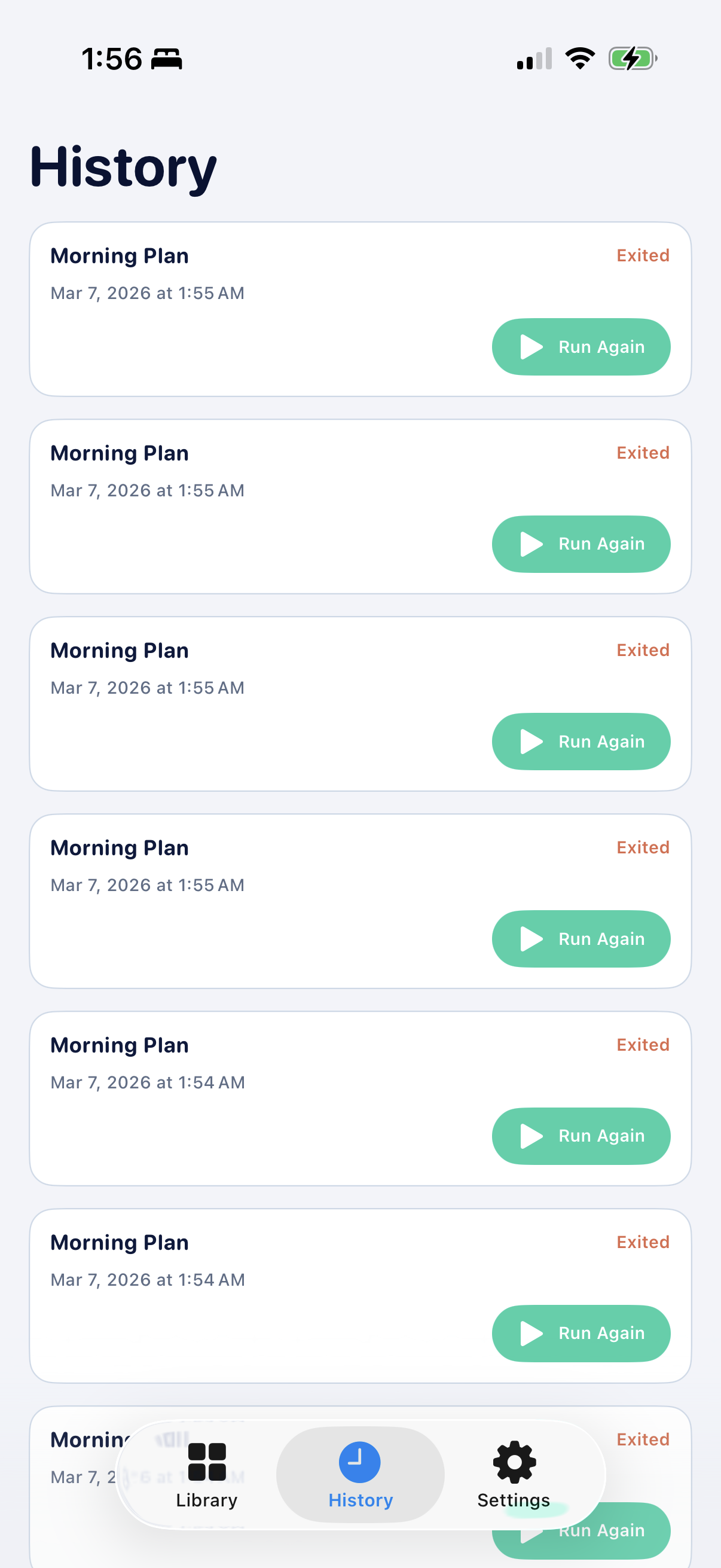Select the Library grid icon in tab bar
This screenshot has height=1568, width=721.
206,1461
